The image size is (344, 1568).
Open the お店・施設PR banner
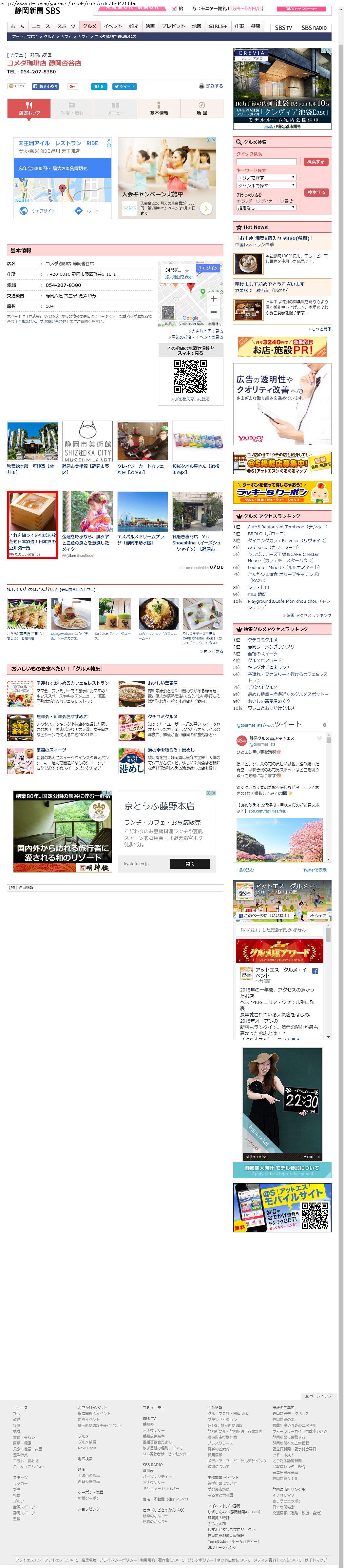coord(282,347)
